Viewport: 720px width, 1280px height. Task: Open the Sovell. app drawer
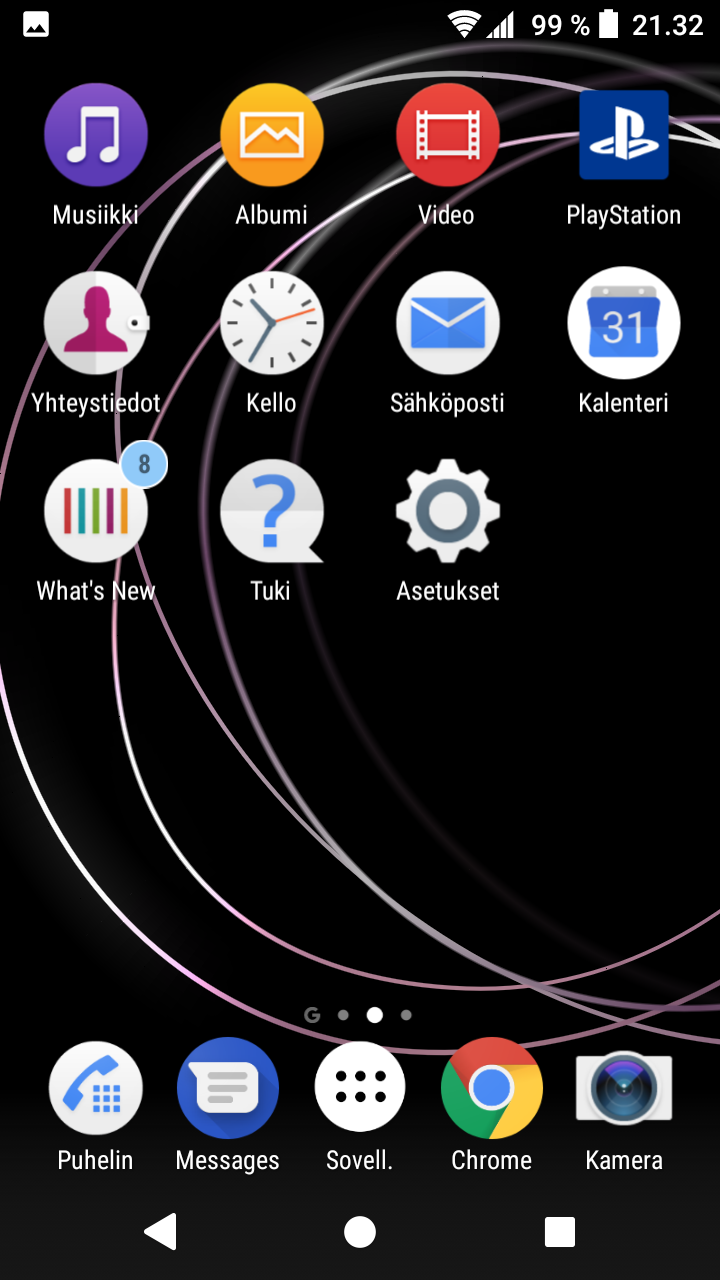360,1090
